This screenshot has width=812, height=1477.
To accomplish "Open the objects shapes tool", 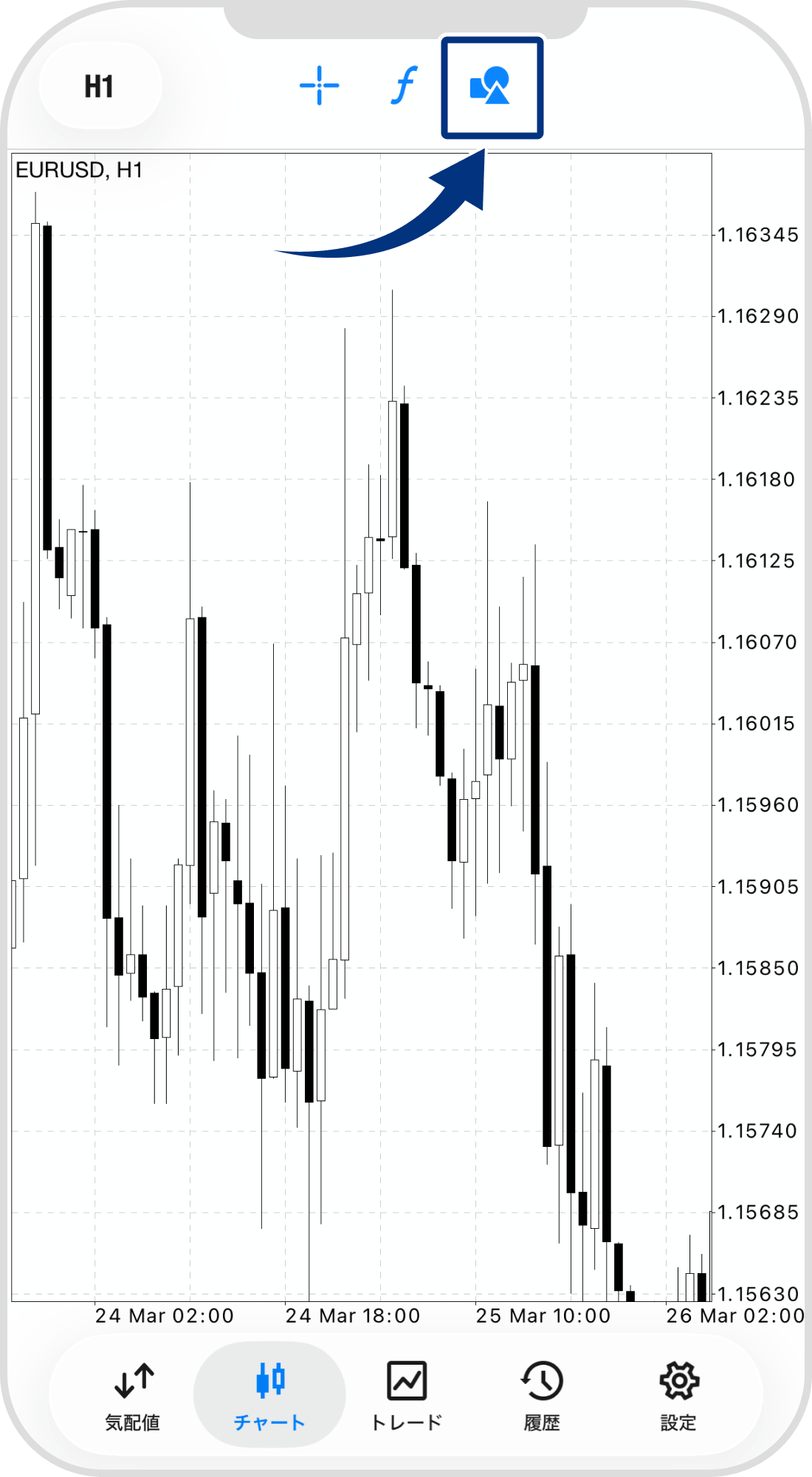I will pyautogui.click(x=492, y=87).
